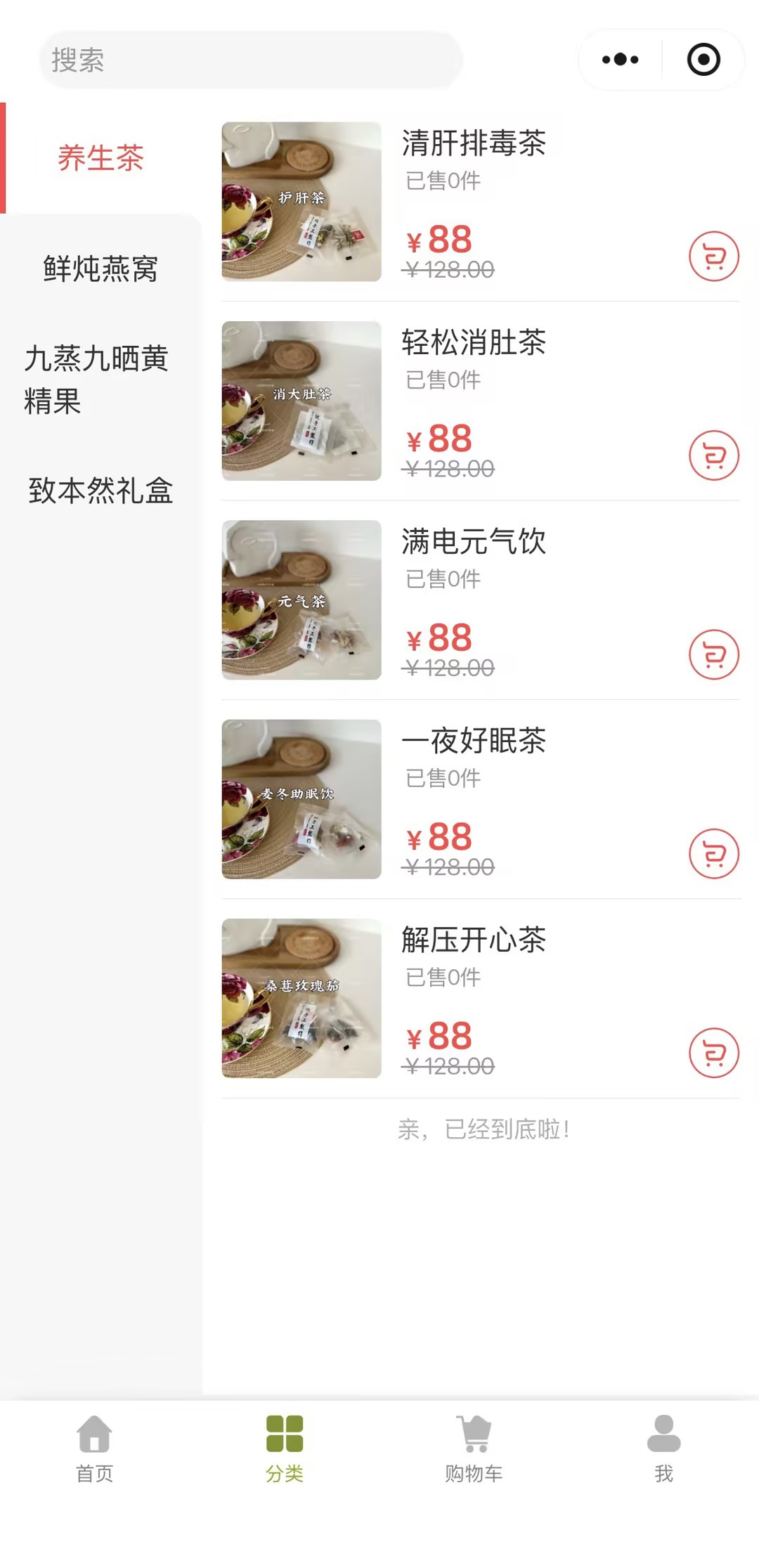This screenshot has width=759, height=1568.
Task: Add 一夜好眠茶 to the cart
Action: tap(713, 854)
